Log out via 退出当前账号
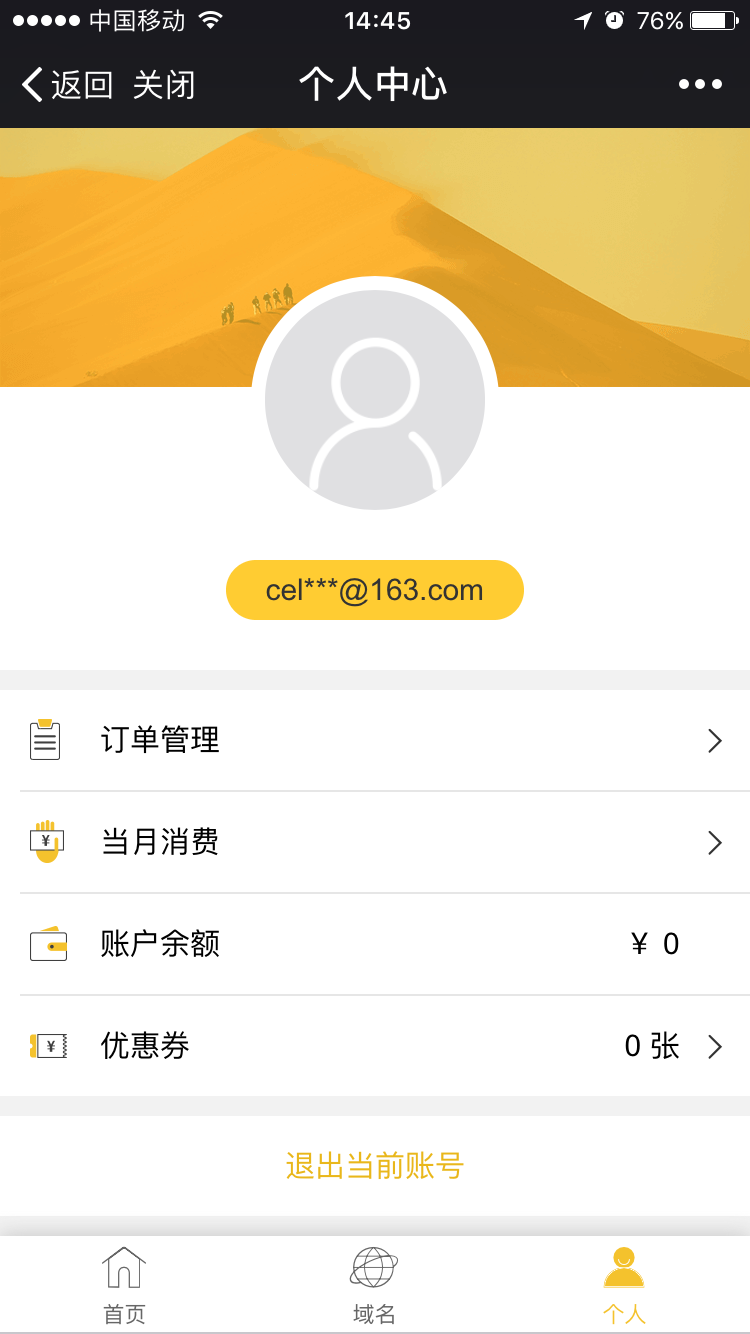 click(375, 1166)
